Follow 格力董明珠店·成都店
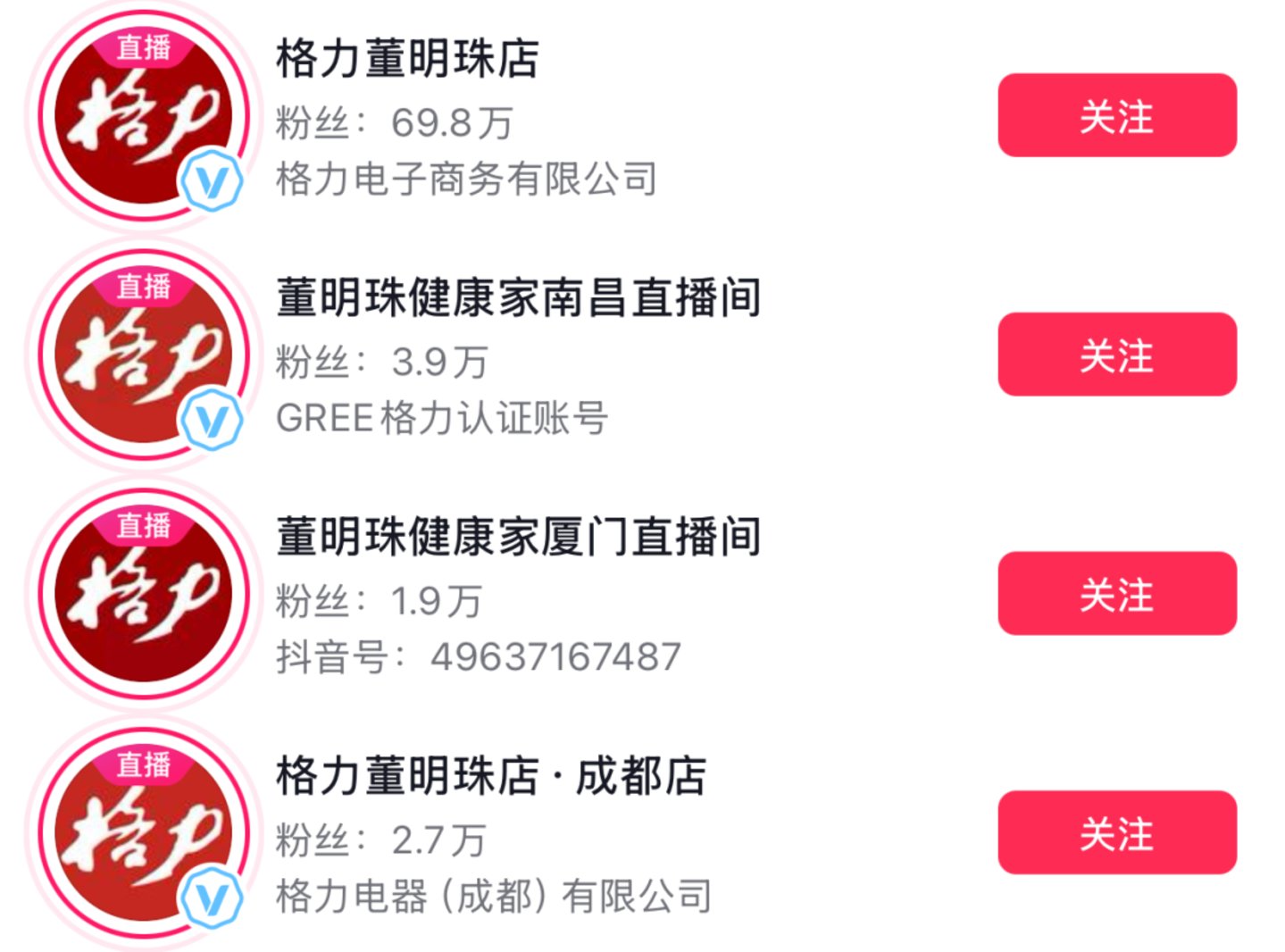The width and height of the screenshot is (1285, 952). (1116, 832)
